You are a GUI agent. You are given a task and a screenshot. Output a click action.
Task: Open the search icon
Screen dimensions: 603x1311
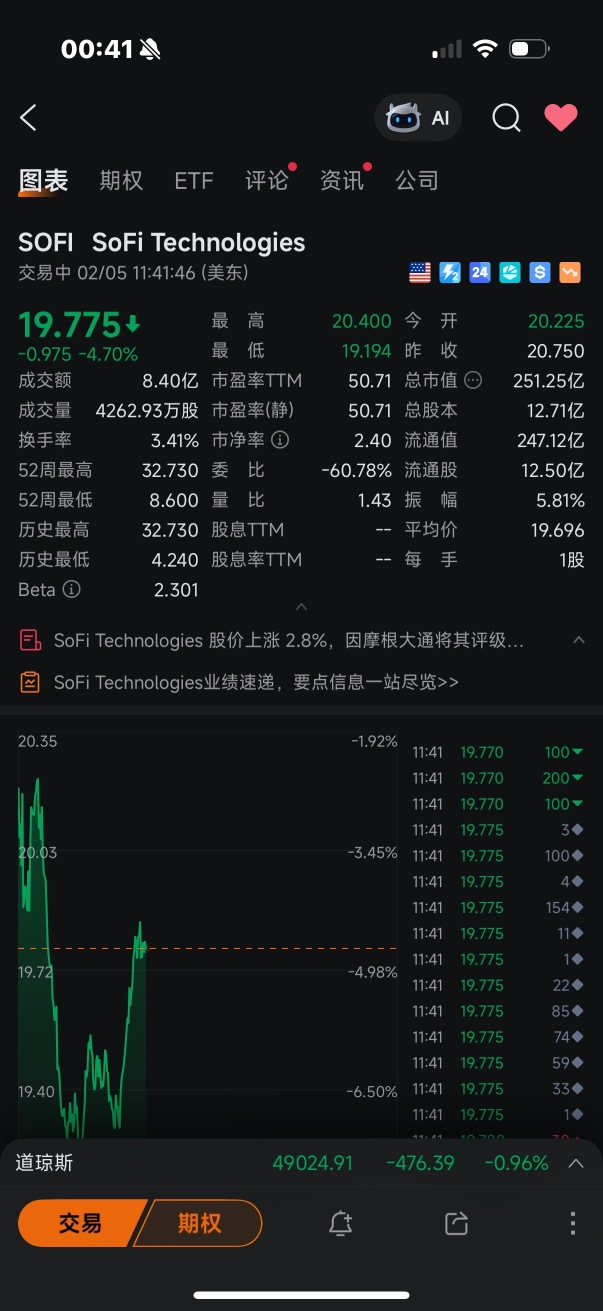tap(506, 118)
